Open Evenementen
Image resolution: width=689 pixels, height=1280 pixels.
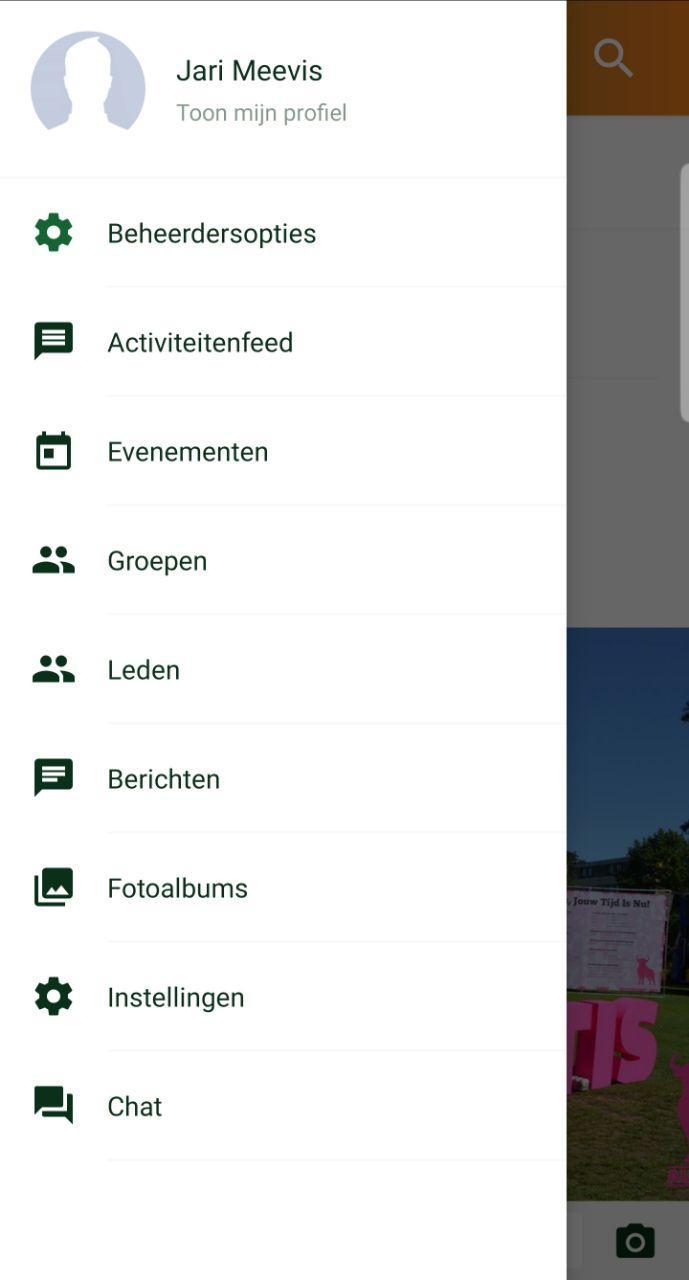(x=188, y=451)
